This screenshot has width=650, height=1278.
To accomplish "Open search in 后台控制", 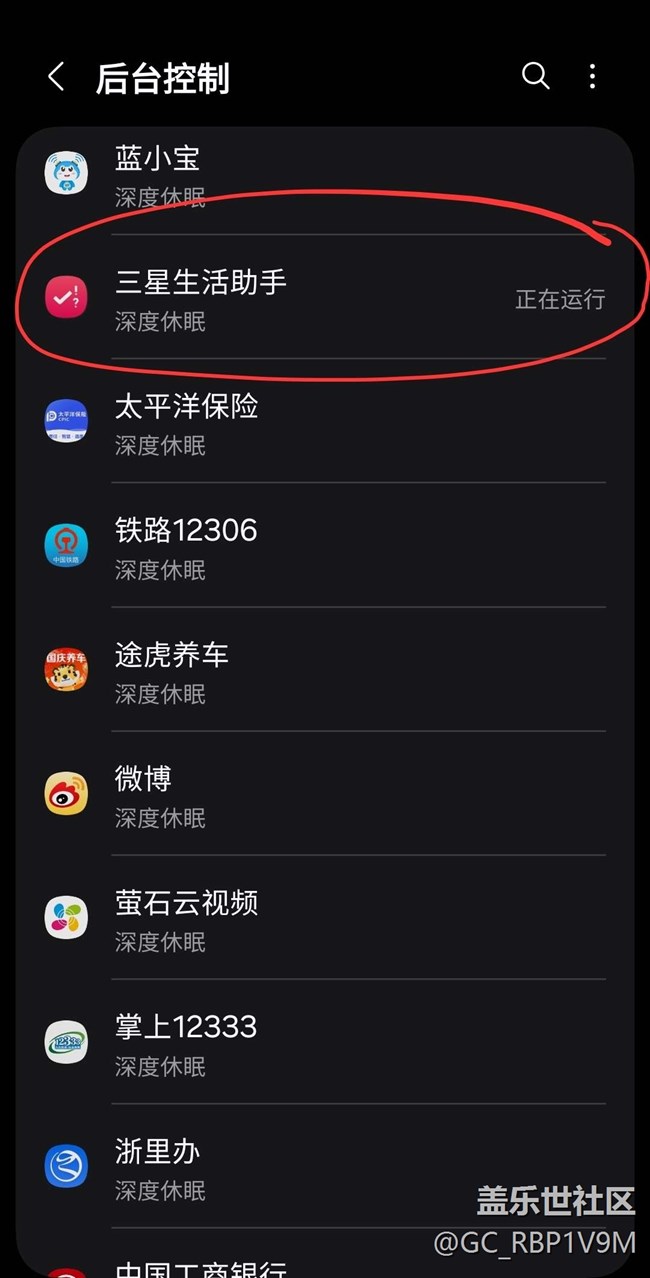I will pyautogui.click(x=536, y=76).
